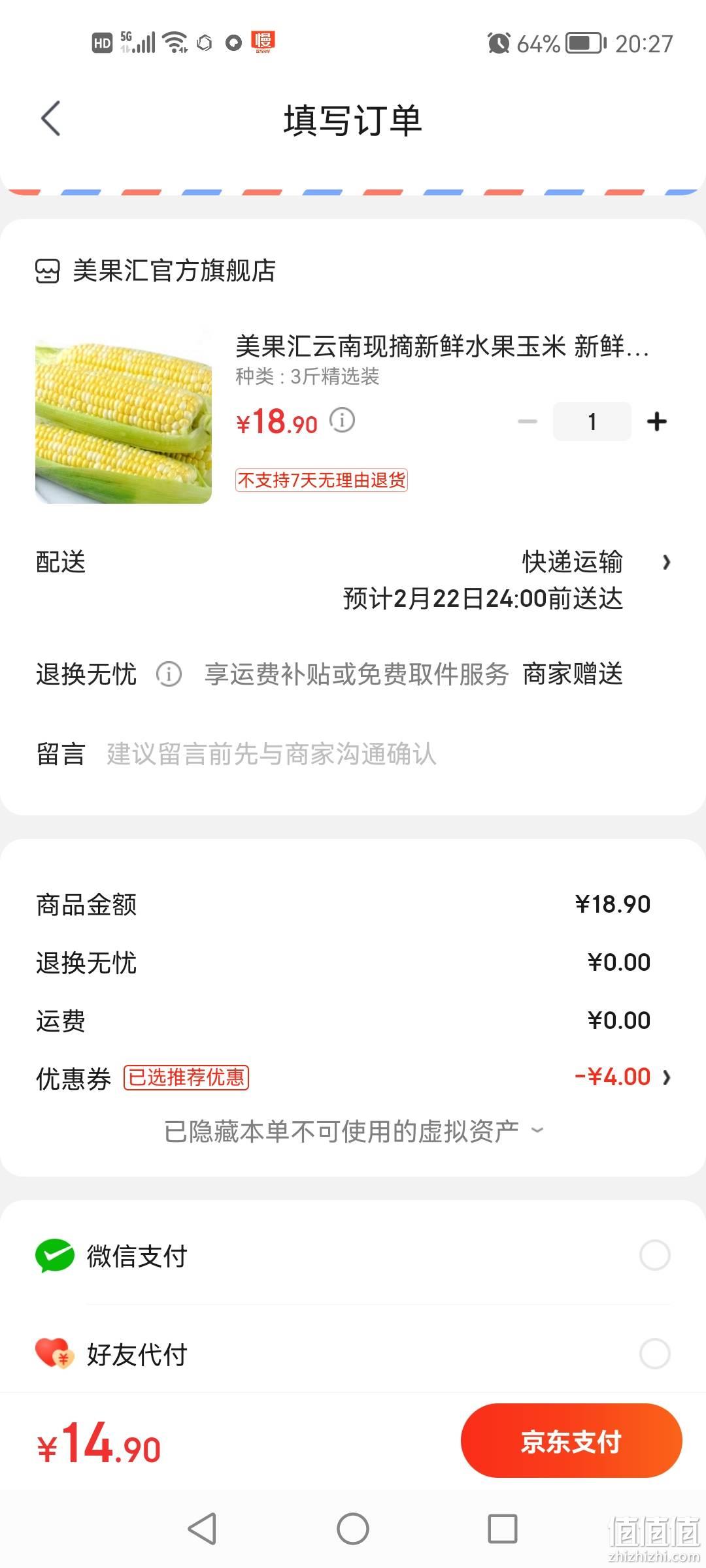Increase quantity with the plus button
This screenshot has height=1568, width=706.
(656, 421)
